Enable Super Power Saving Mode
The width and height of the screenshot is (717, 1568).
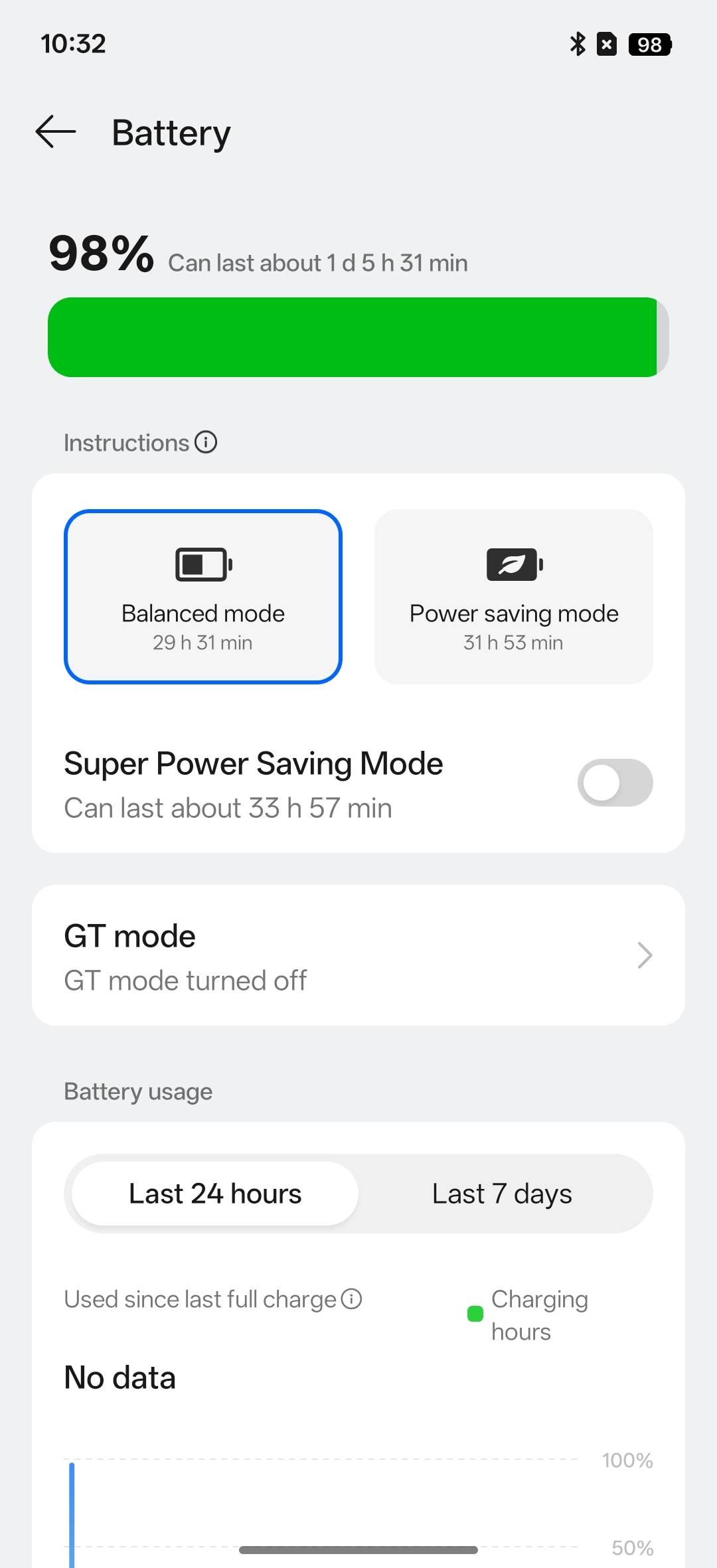(x=615, y=783)
